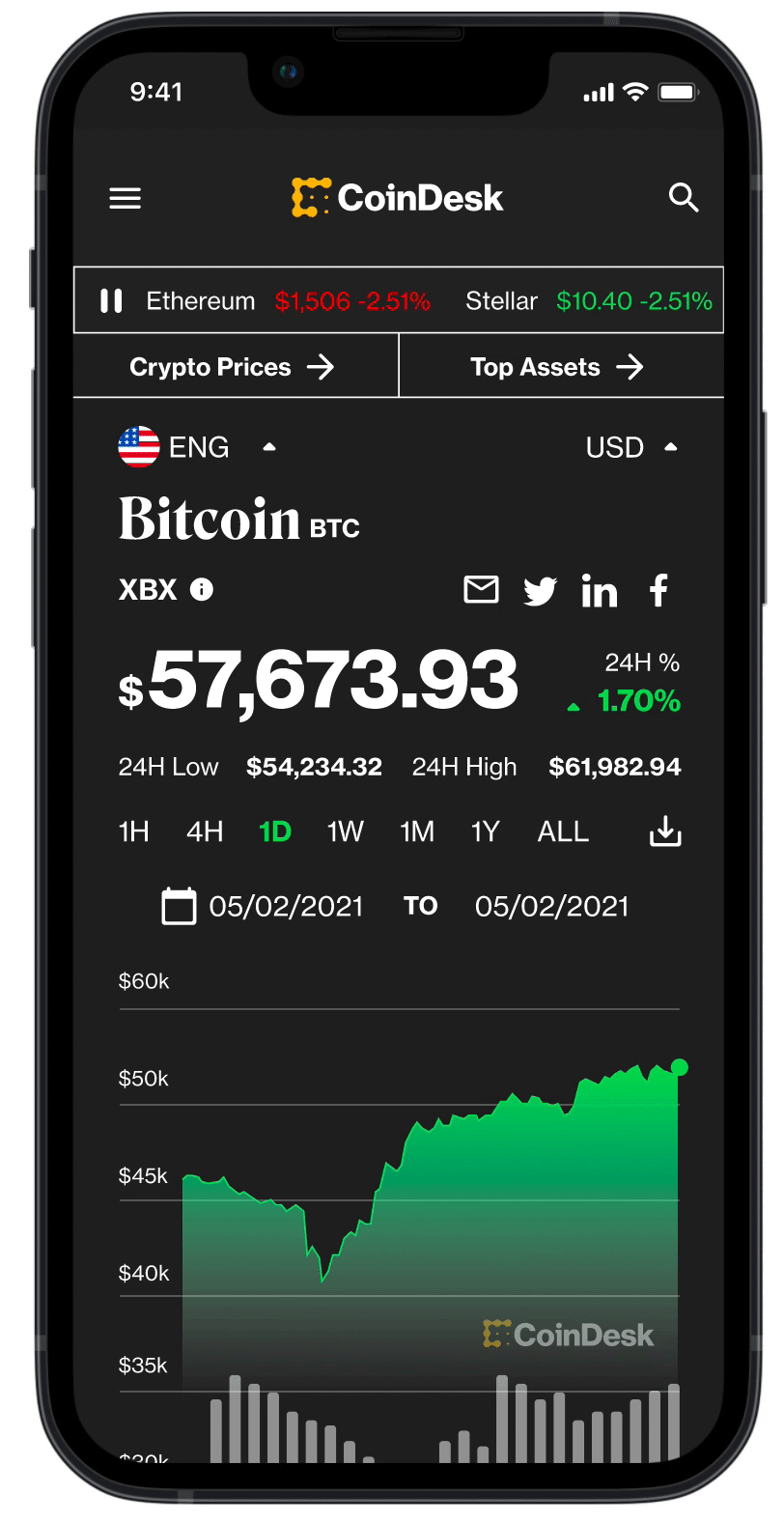Share Bitcoin price on Twitter
784x1522 pixels.
pos(540,591)
